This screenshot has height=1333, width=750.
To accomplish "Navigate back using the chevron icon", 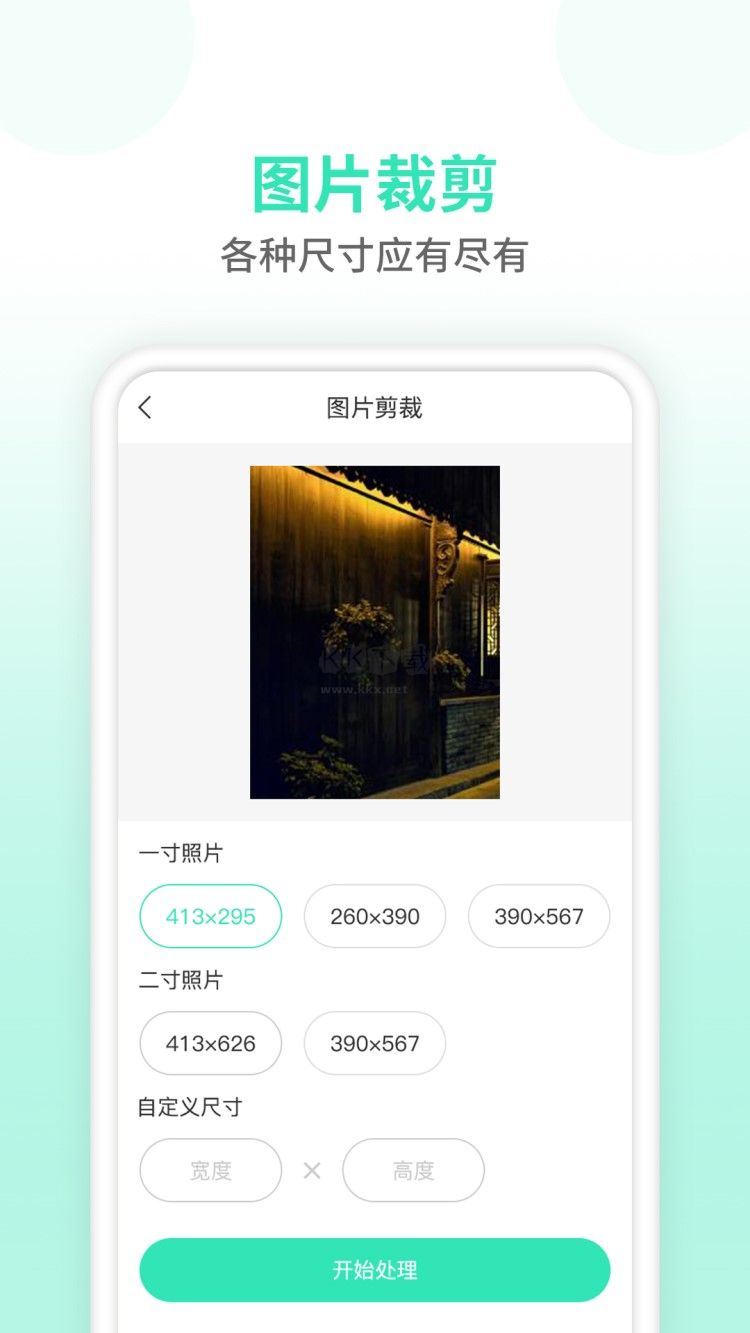I will point(146,408).
